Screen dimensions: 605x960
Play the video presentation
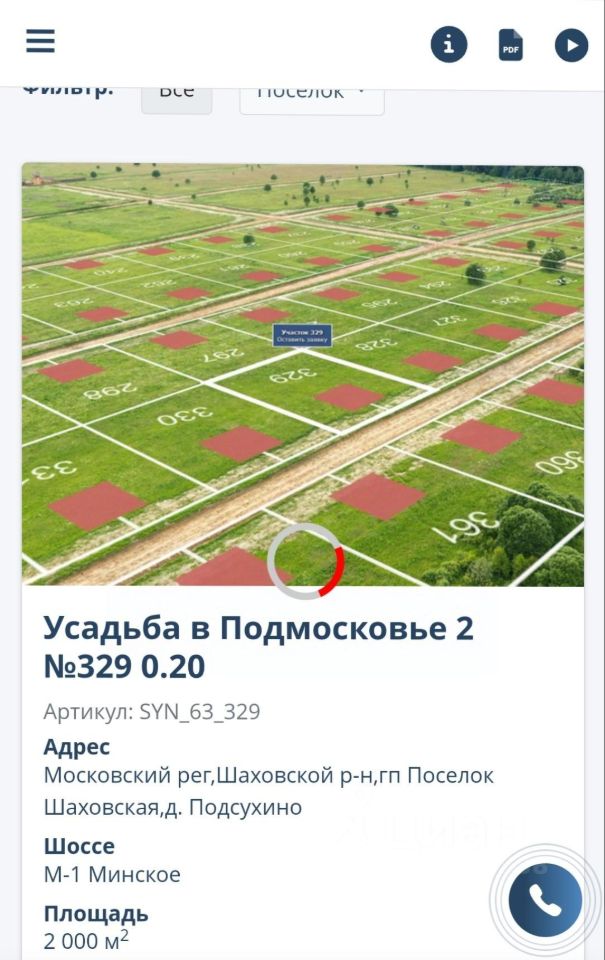[572, 45]
